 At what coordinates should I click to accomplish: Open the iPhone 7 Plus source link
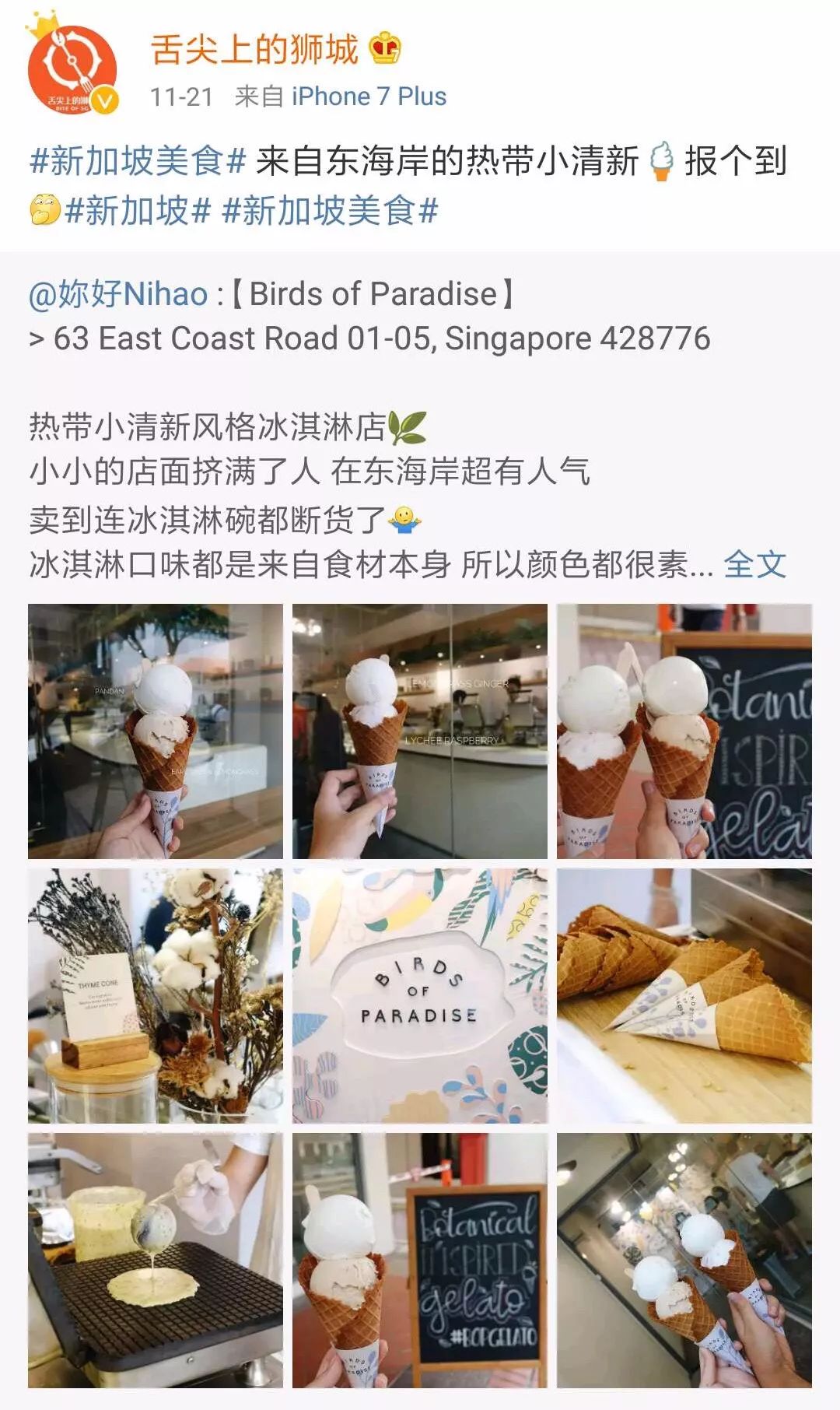pos(369,96)
